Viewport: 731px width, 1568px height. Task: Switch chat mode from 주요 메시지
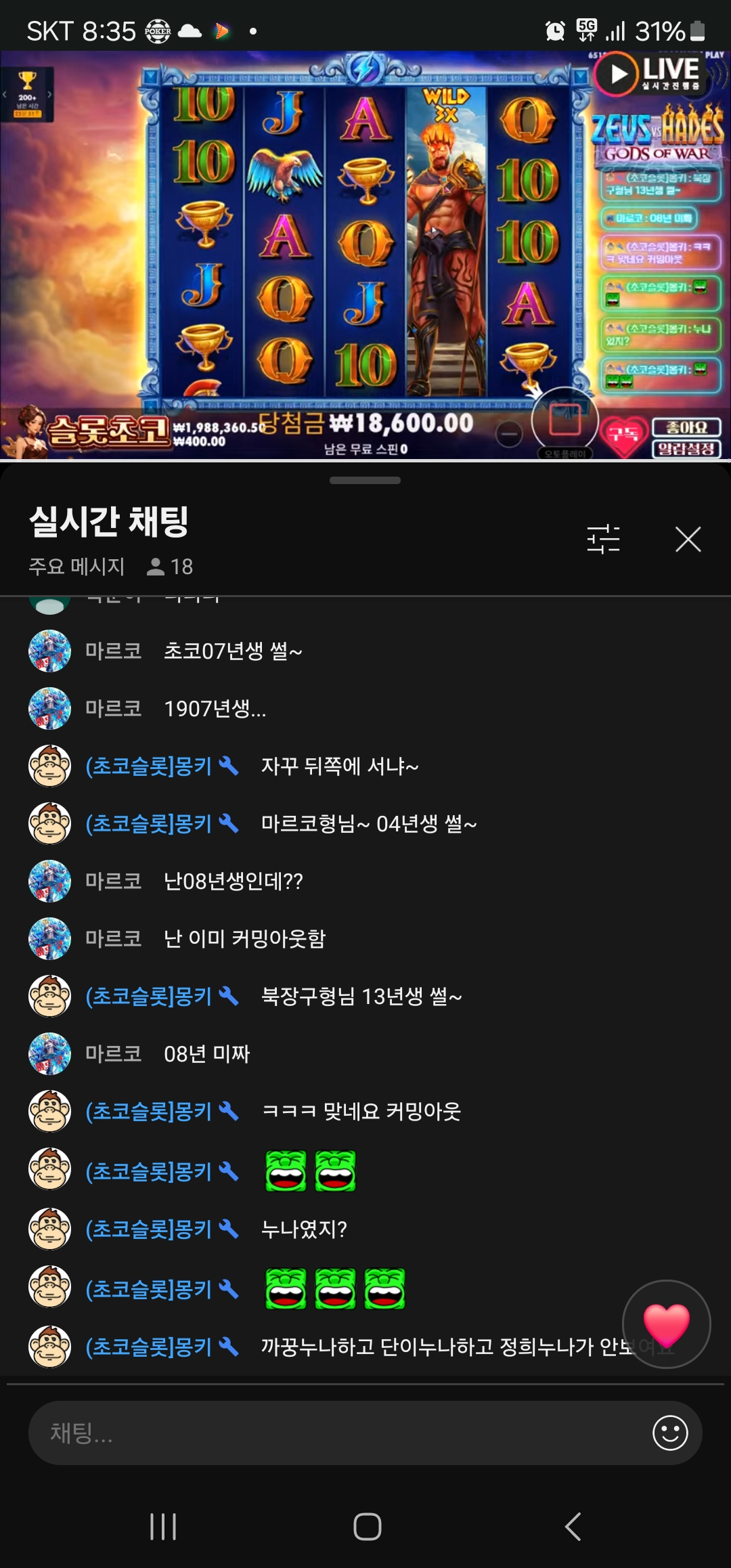[x=76, y=566]
